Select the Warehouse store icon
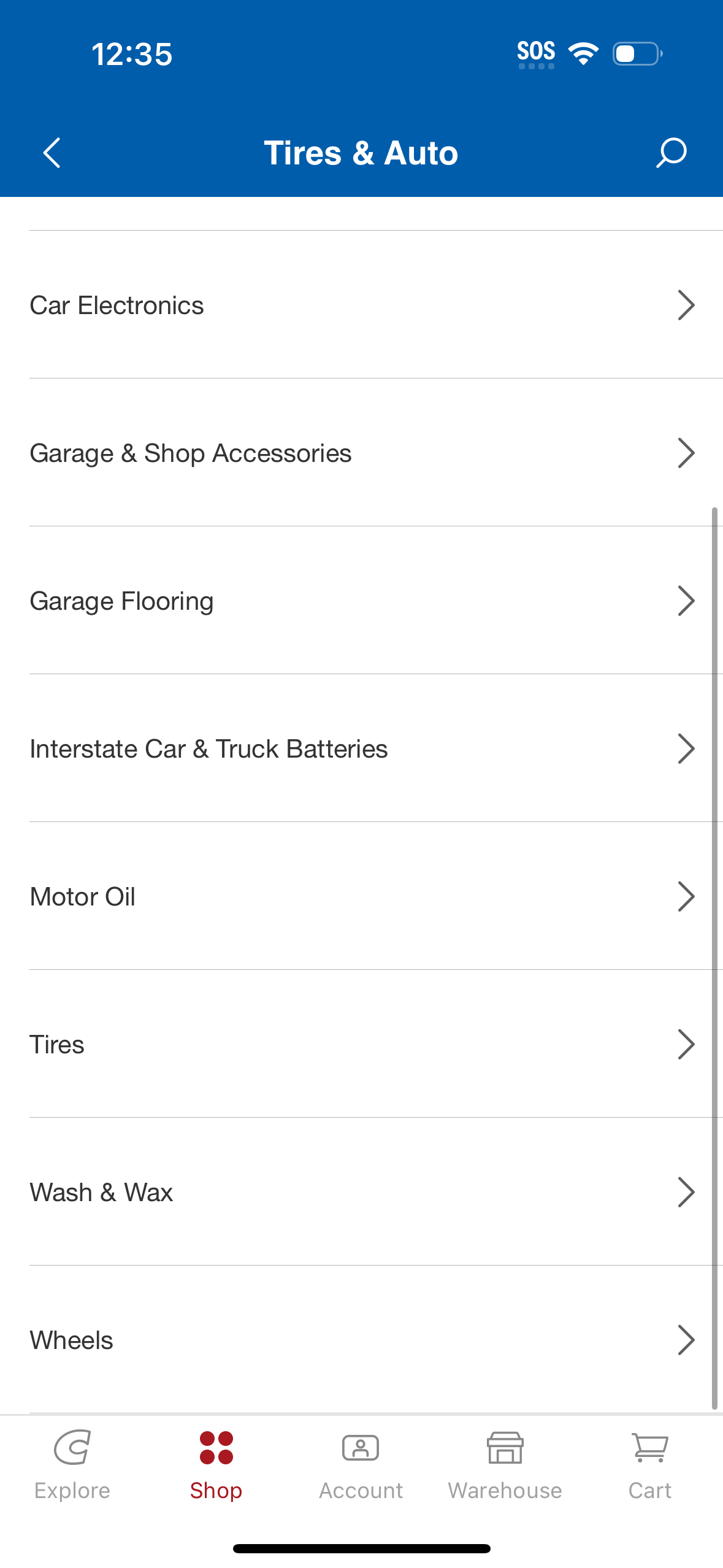The height and width of the screenshot is (1568, 723). [x=505, y=1449]
